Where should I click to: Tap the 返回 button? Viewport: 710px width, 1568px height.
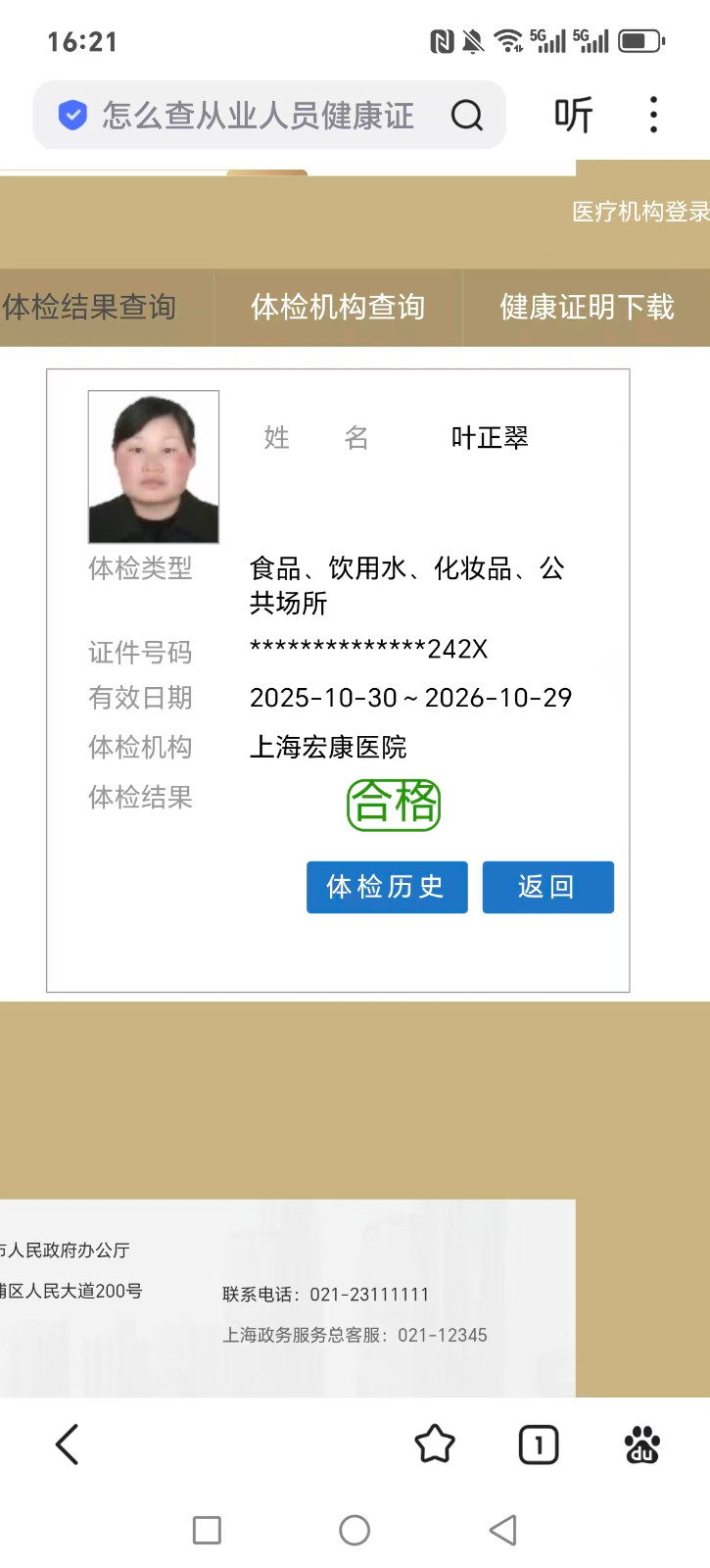coord(547,887)
